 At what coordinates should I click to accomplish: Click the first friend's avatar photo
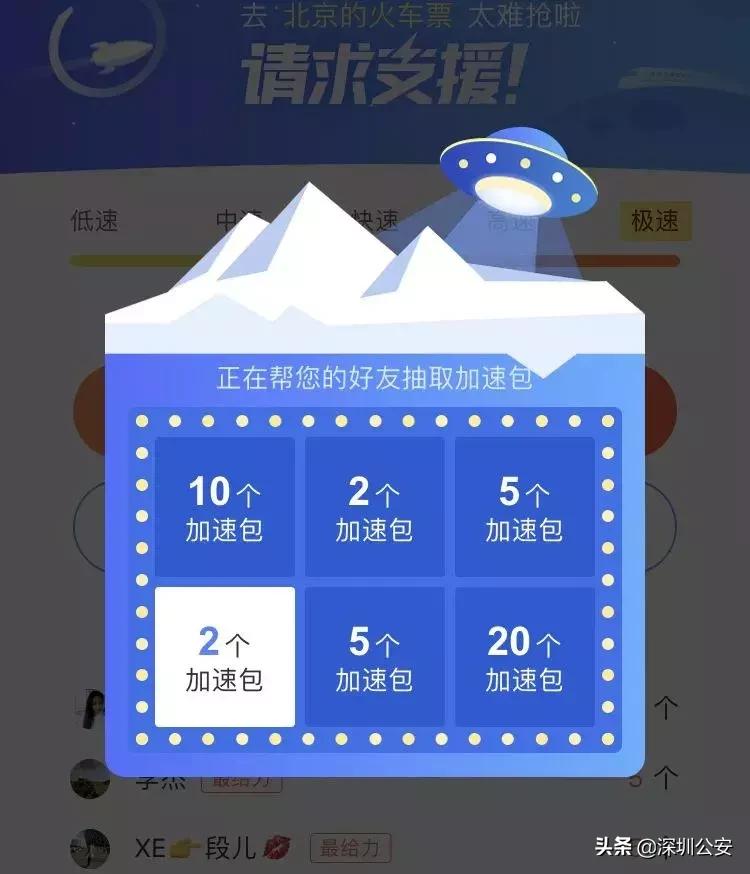tap(91, 712)
